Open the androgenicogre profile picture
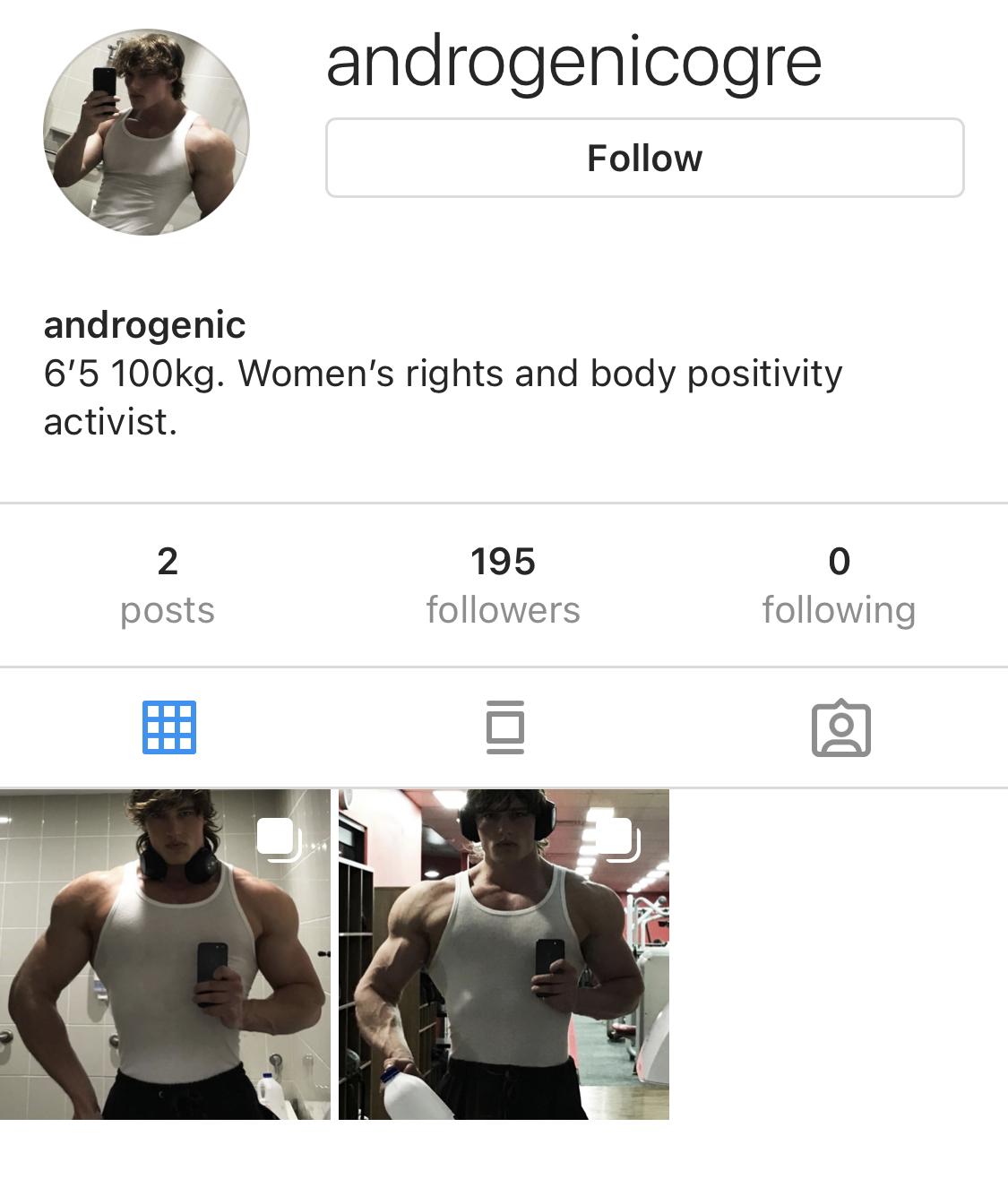1008x1196 pixels. point(146,133)
